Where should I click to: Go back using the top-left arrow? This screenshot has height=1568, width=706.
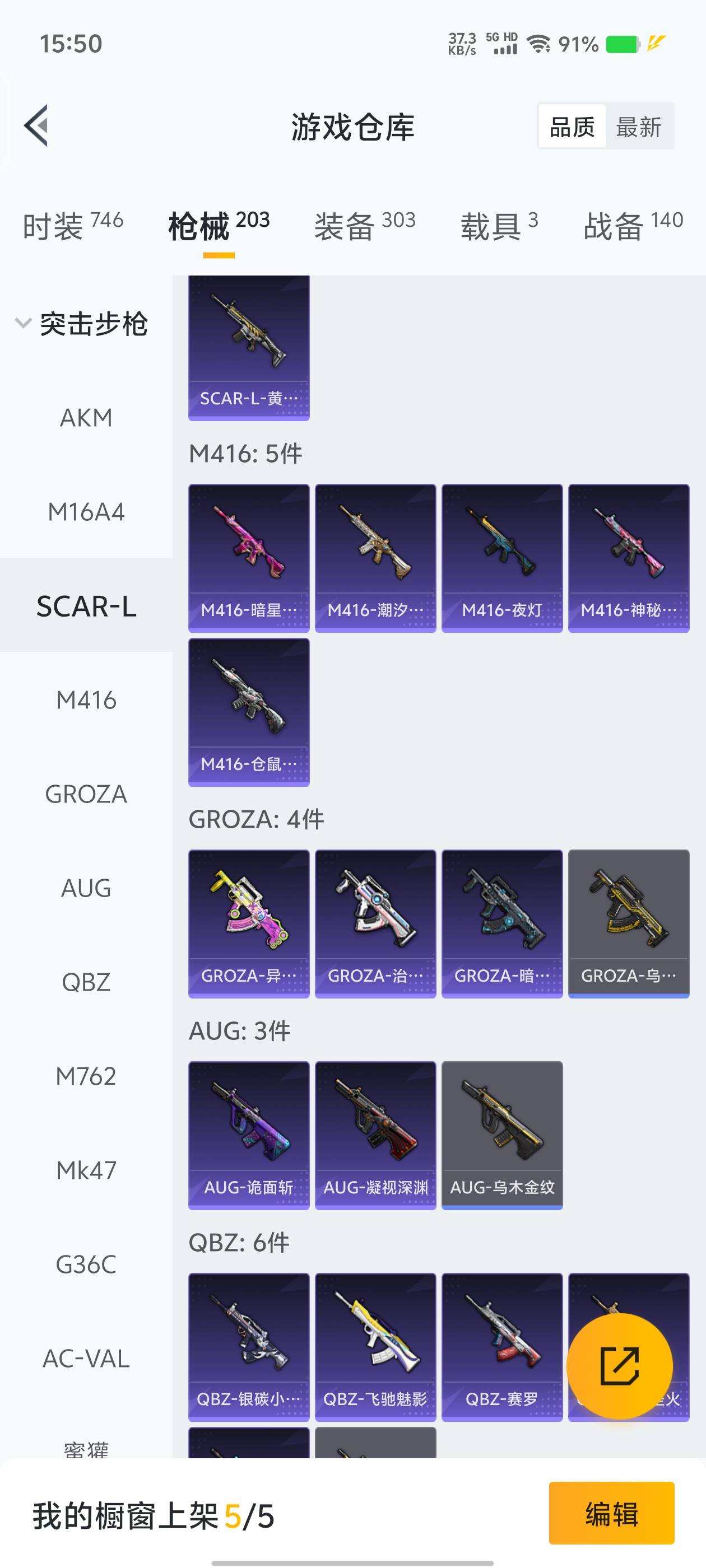coord(36,126)
